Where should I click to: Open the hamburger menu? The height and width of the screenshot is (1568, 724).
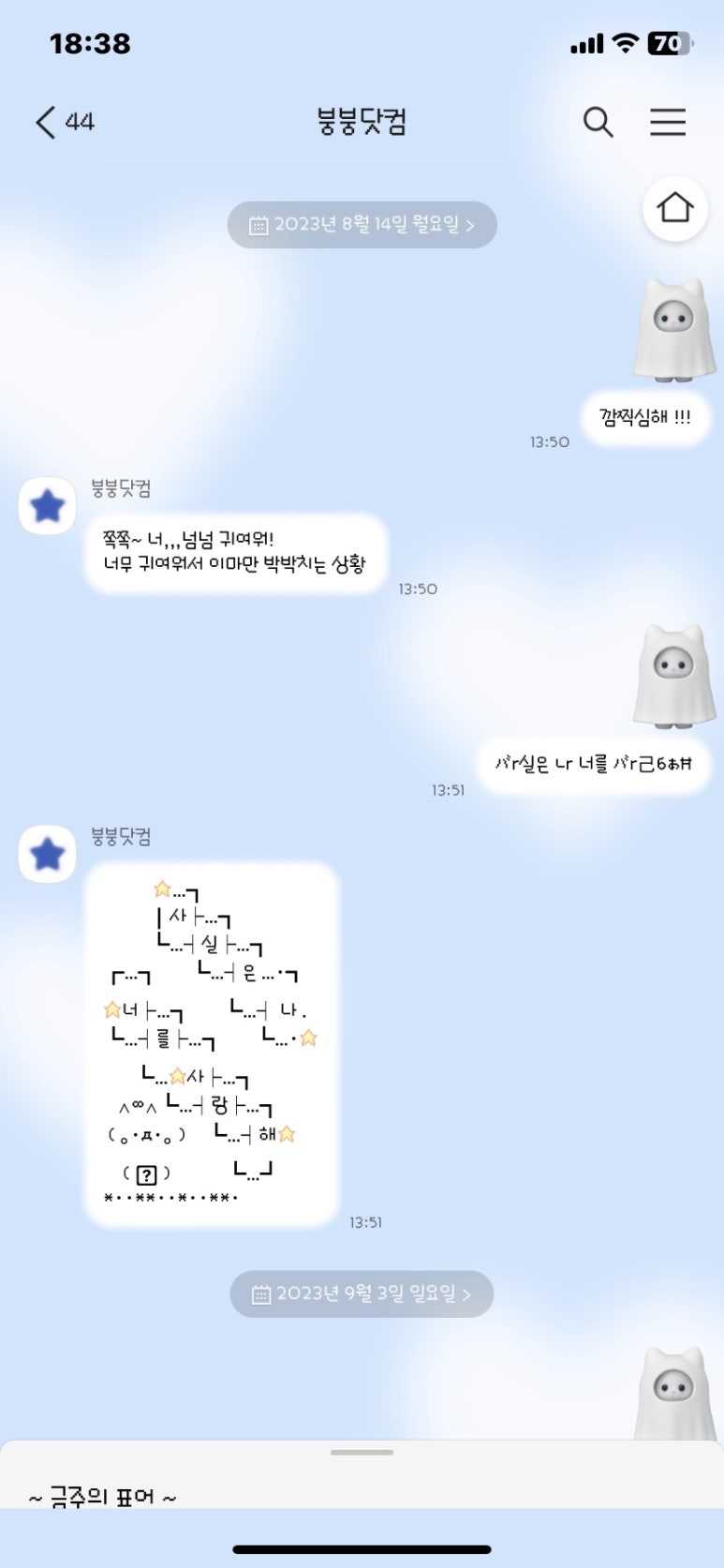tap(668, 122)
